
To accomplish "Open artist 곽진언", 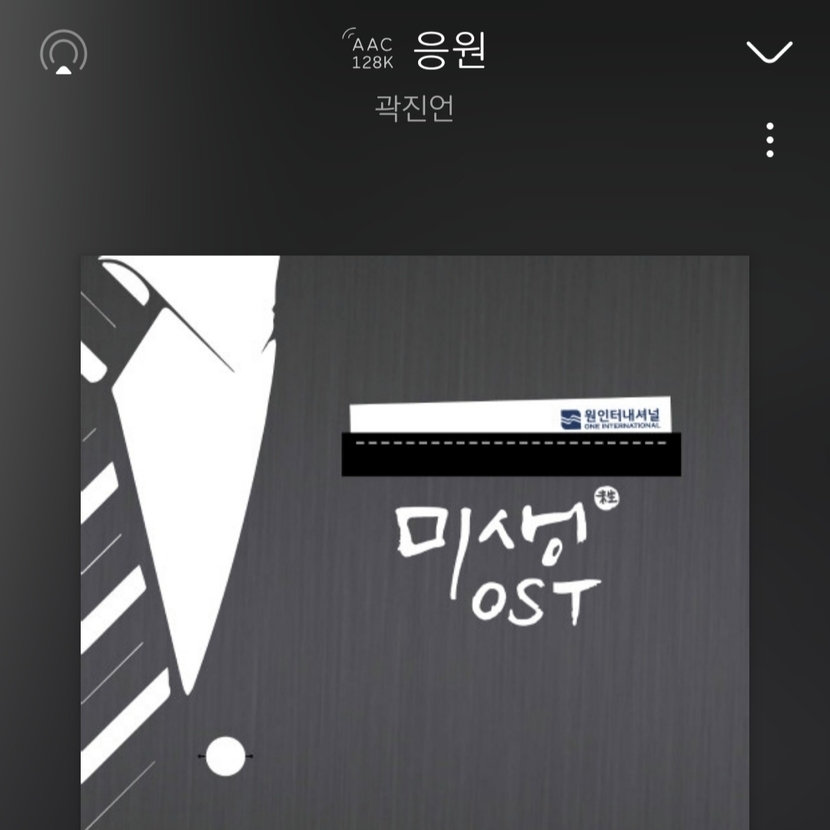I will (414, 108).
